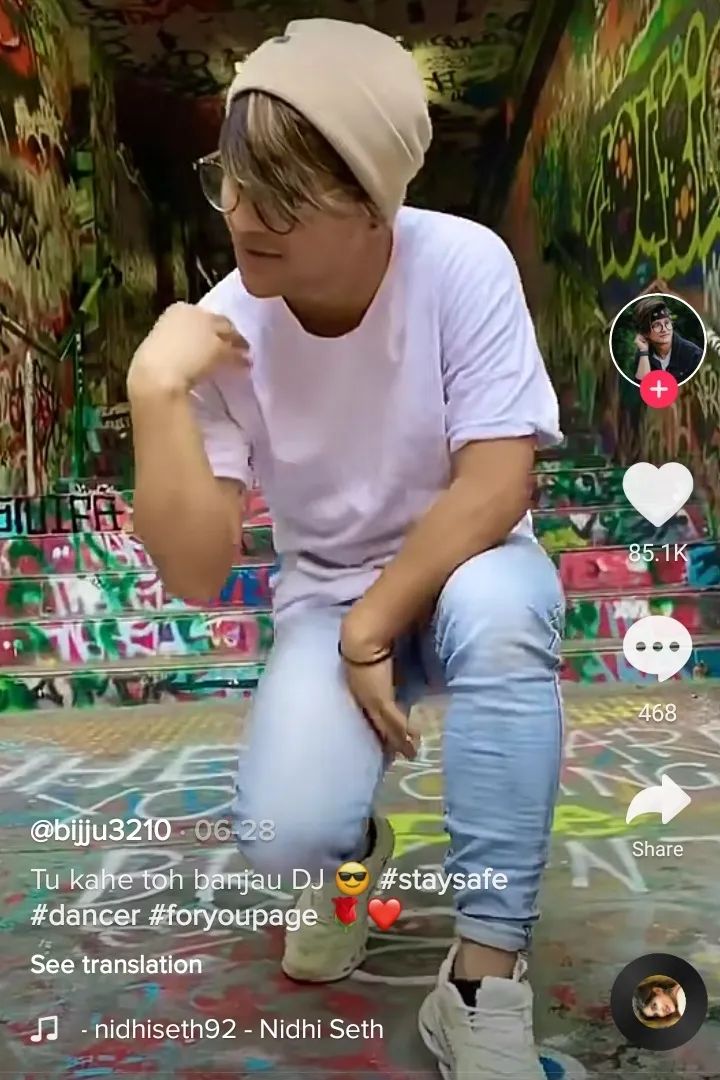Open the #foryoupage hashtag
Screen dimensions: 720x1080
[233, 915]
